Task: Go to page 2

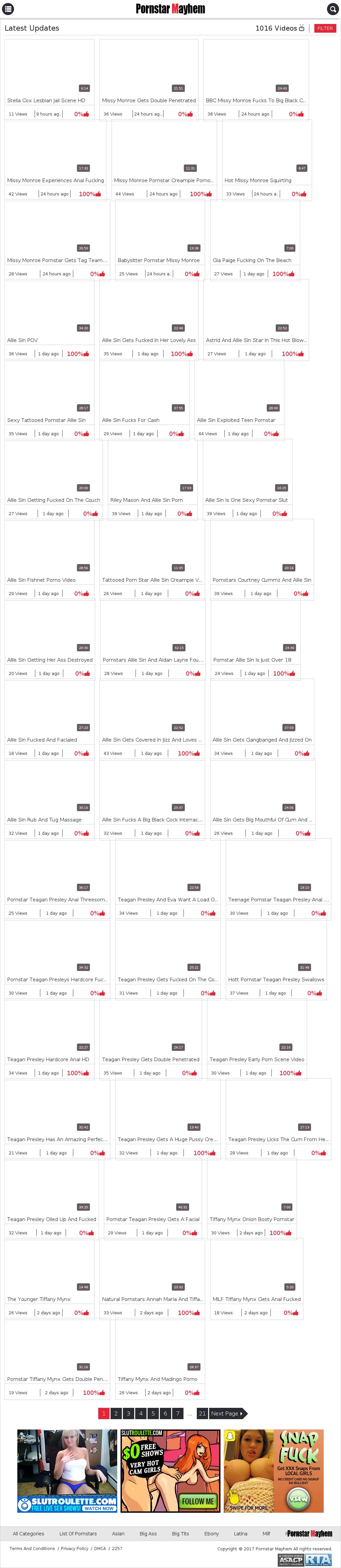Action: click(x=116, y=1413)
